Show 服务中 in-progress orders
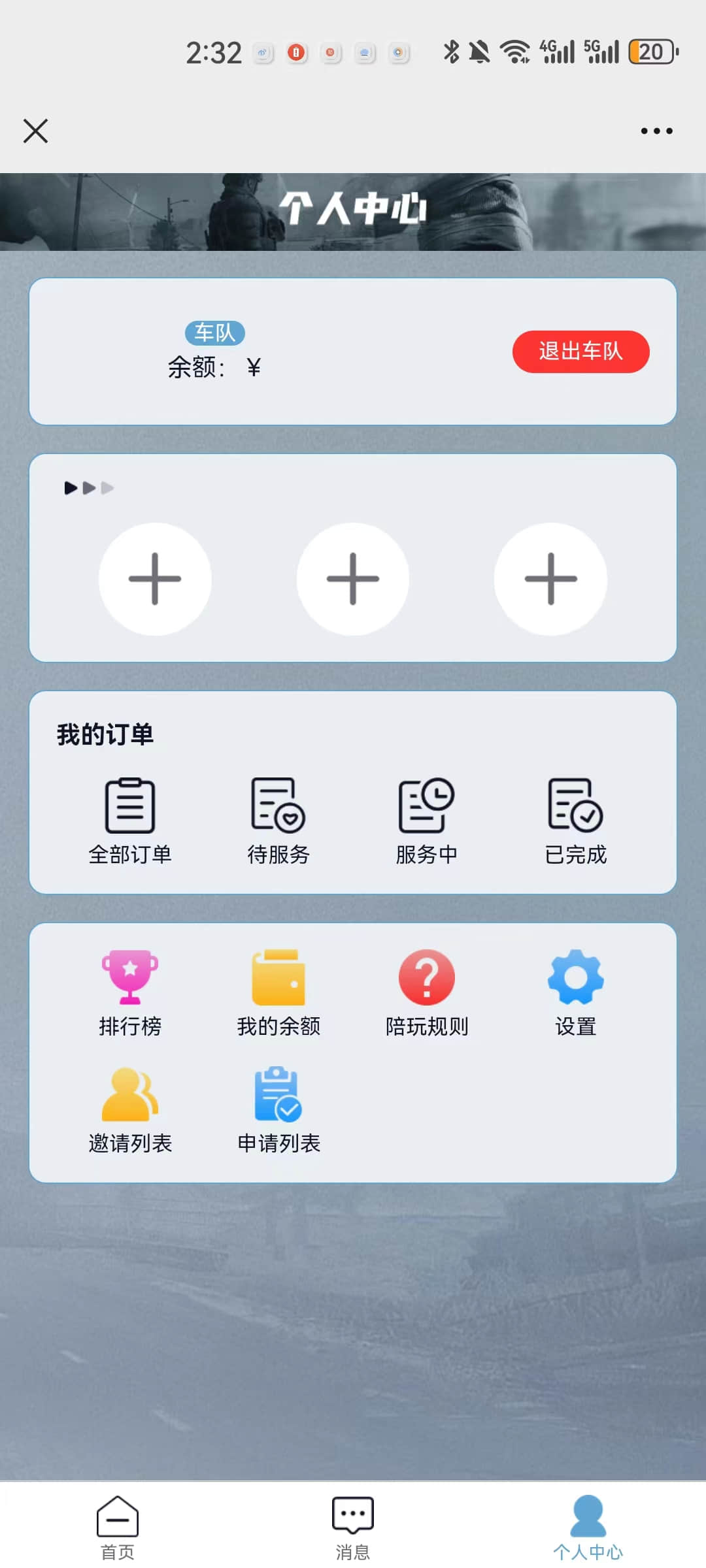This screenshot has height=1568, width=706. click(427, 821)
